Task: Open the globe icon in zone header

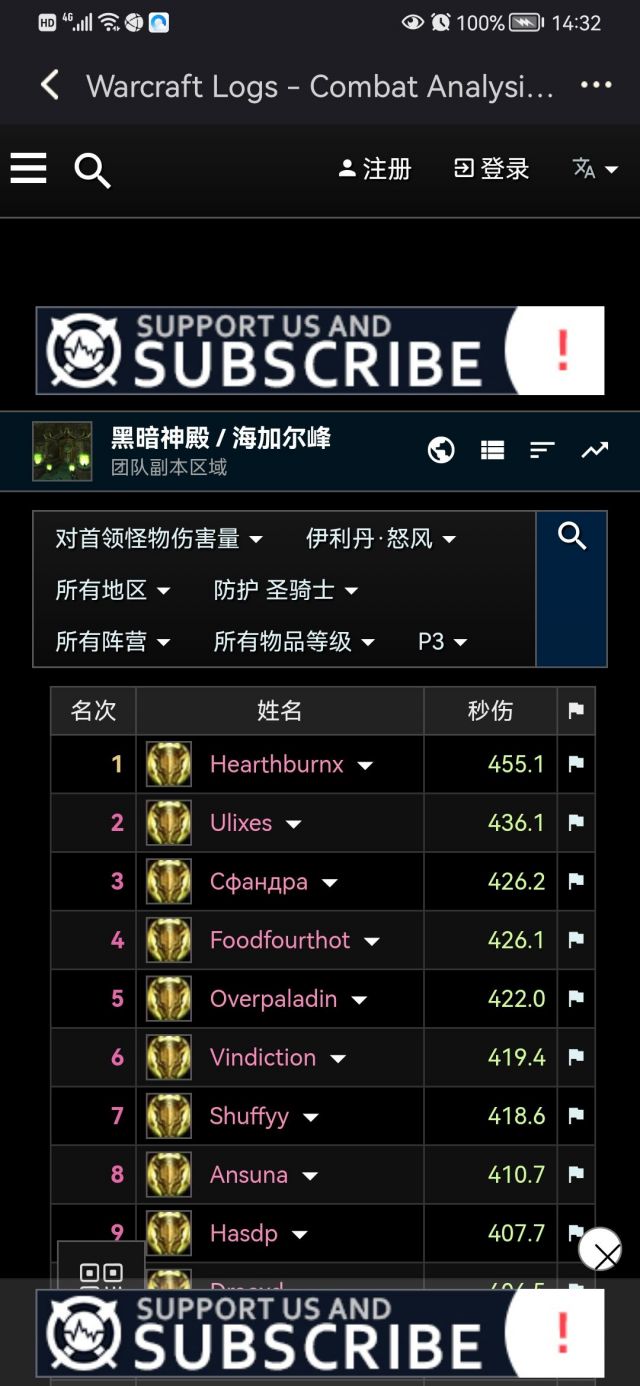Action: click(x=441, y=451)
